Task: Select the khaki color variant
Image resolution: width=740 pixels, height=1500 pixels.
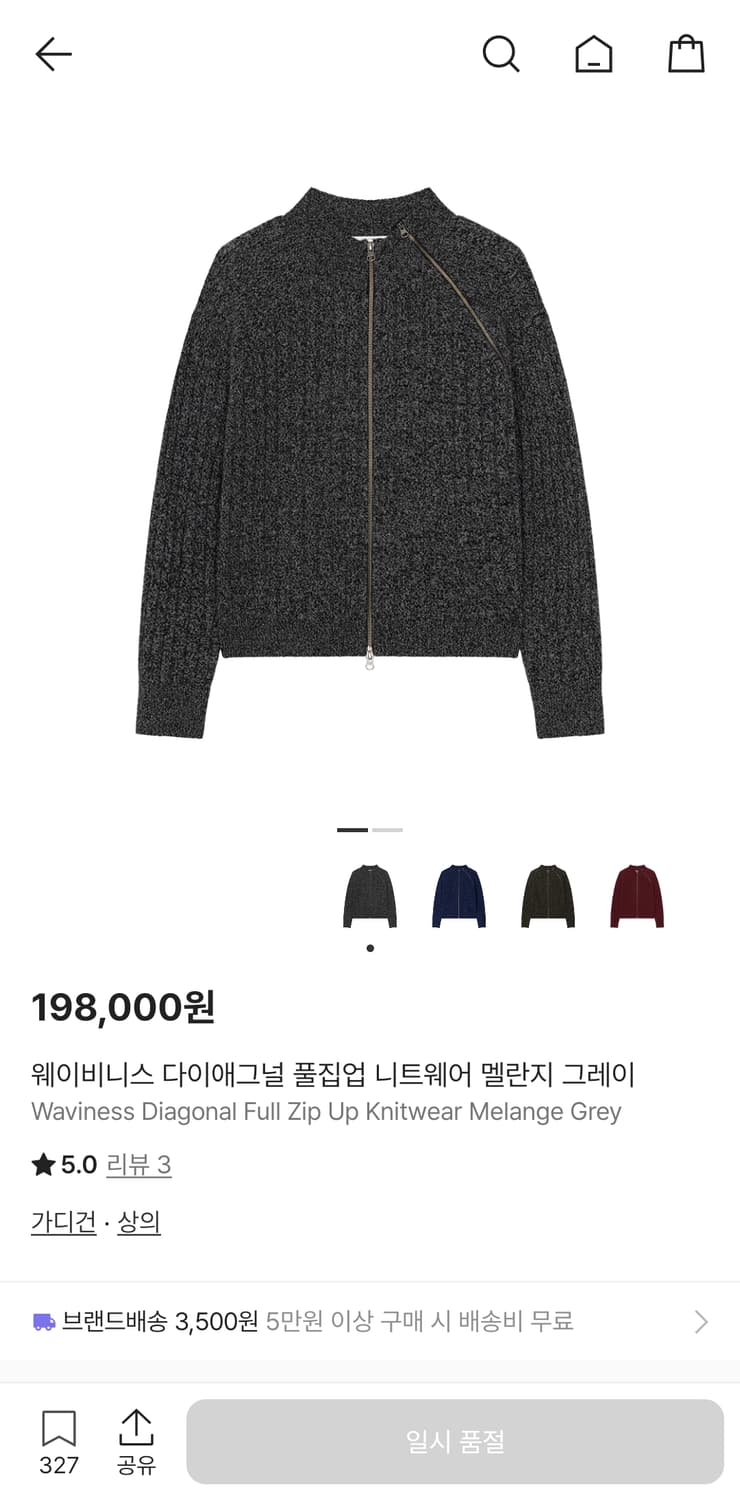Action: pyautogui.click(x=548, y=894)
